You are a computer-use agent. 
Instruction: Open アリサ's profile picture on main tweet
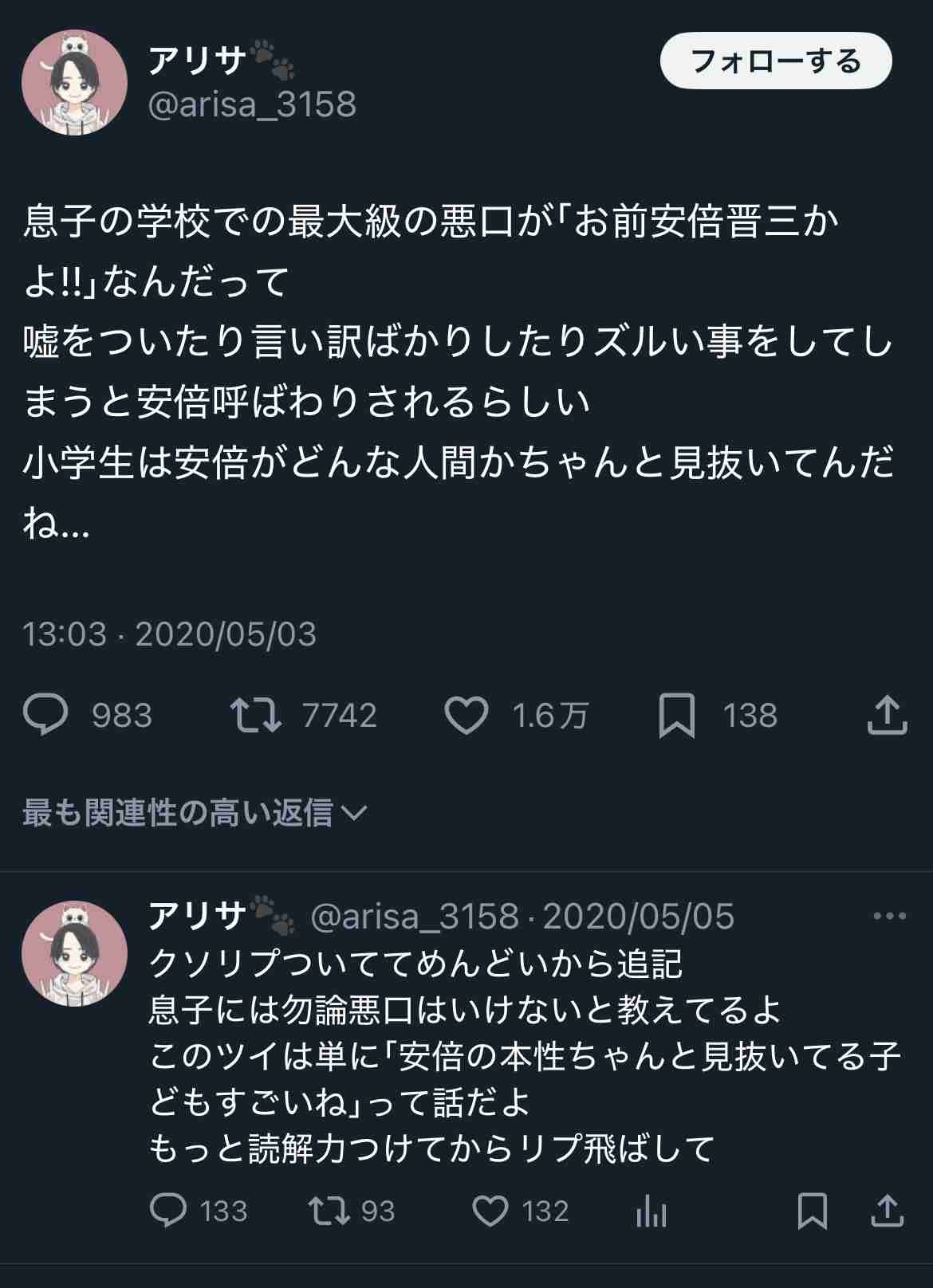tap(74, 83)
